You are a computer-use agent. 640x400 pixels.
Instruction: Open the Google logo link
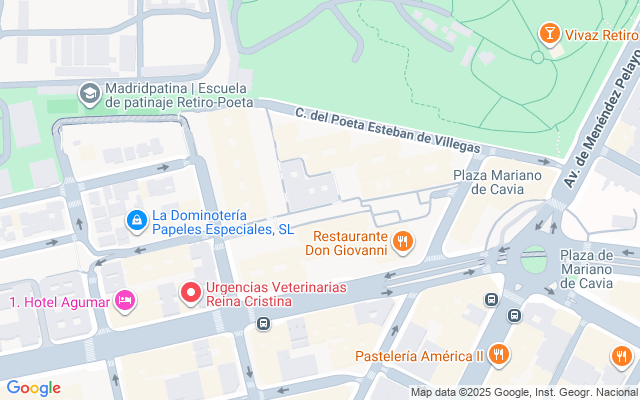point(33,388)
